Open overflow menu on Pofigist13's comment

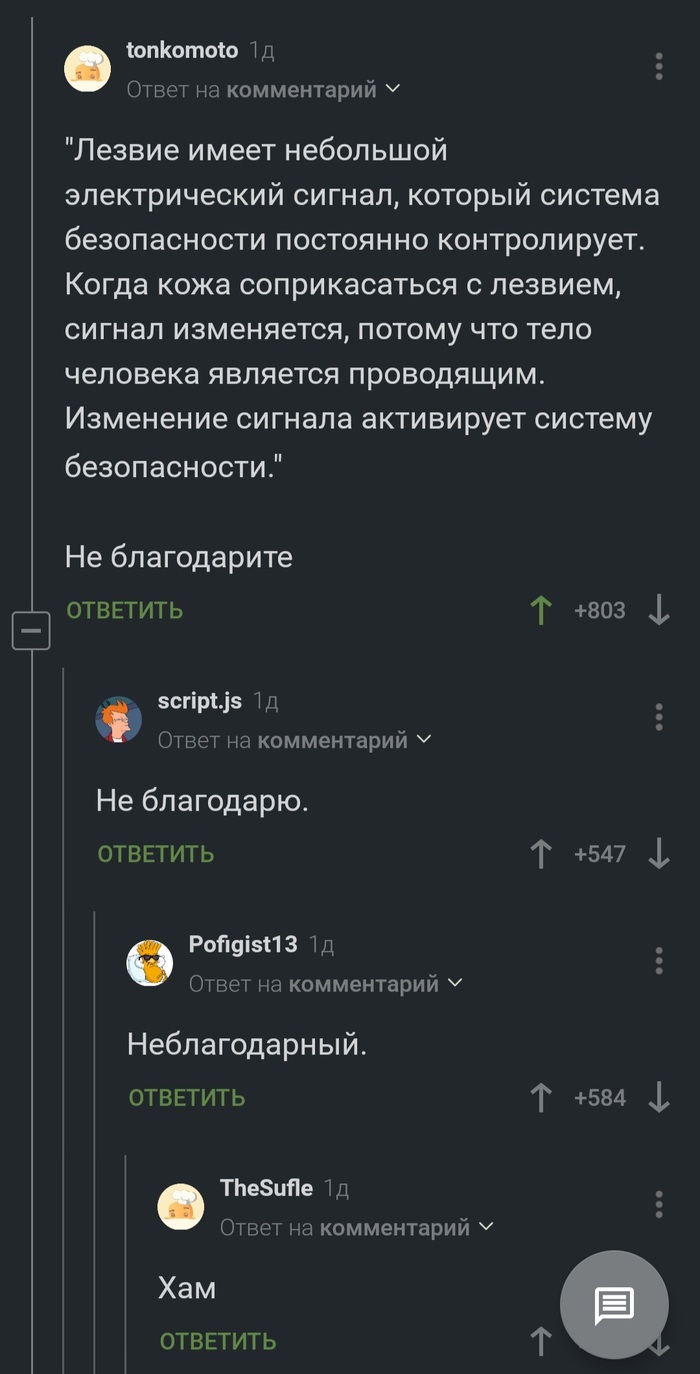[658, 961]
